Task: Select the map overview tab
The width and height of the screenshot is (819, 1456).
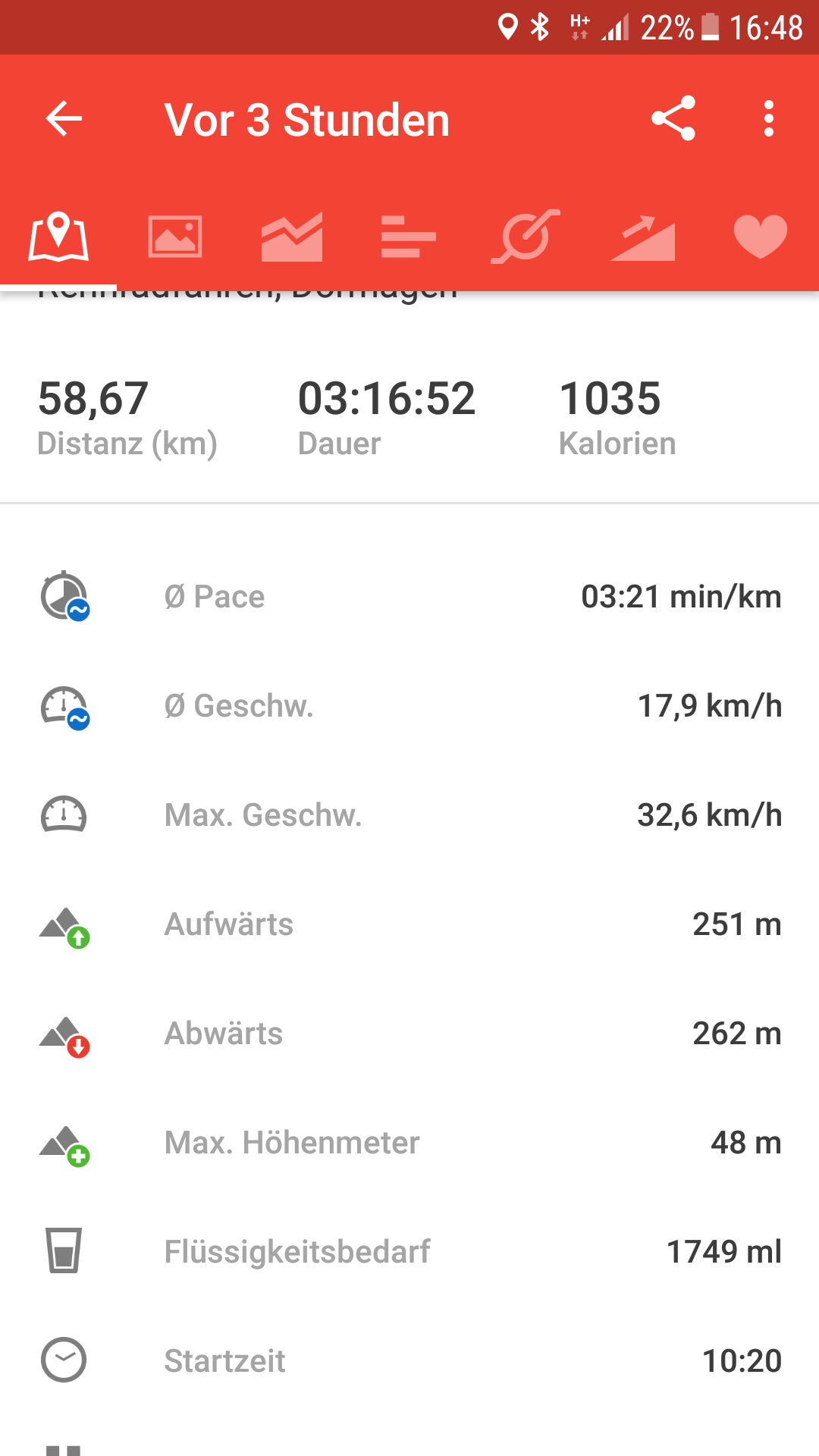Action: [58, 237]
